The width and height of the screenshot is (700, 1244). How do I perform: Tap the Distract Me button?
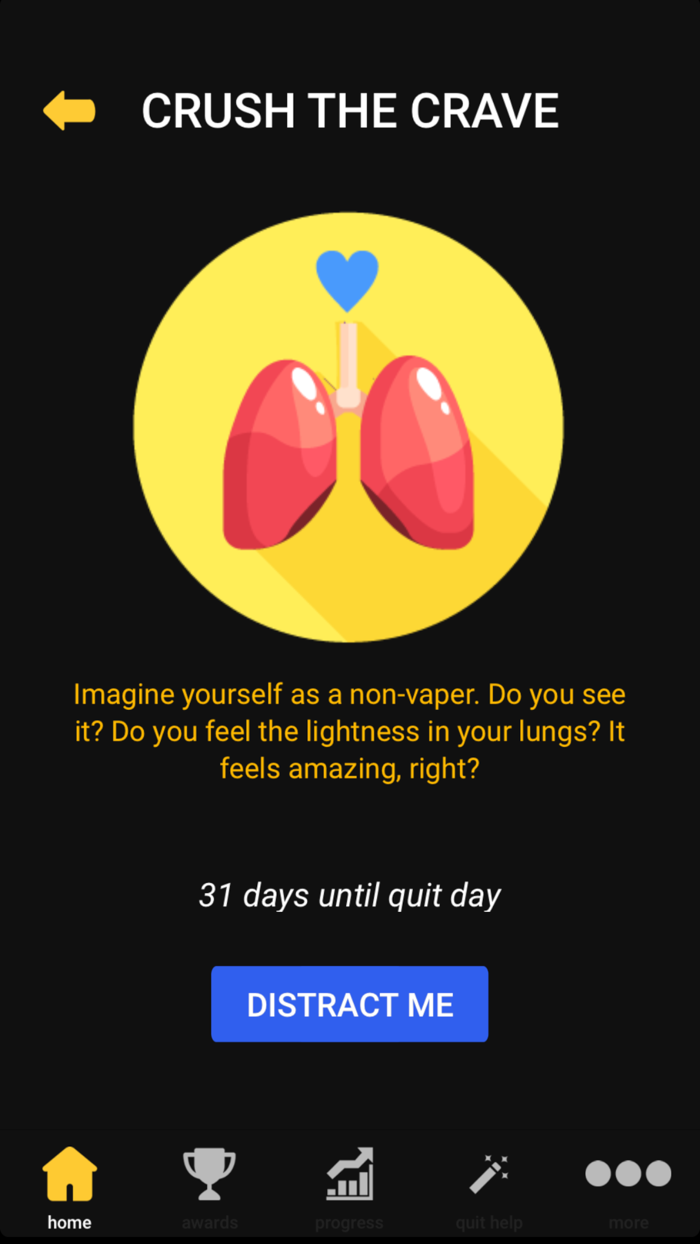(x=349, y=1004)
